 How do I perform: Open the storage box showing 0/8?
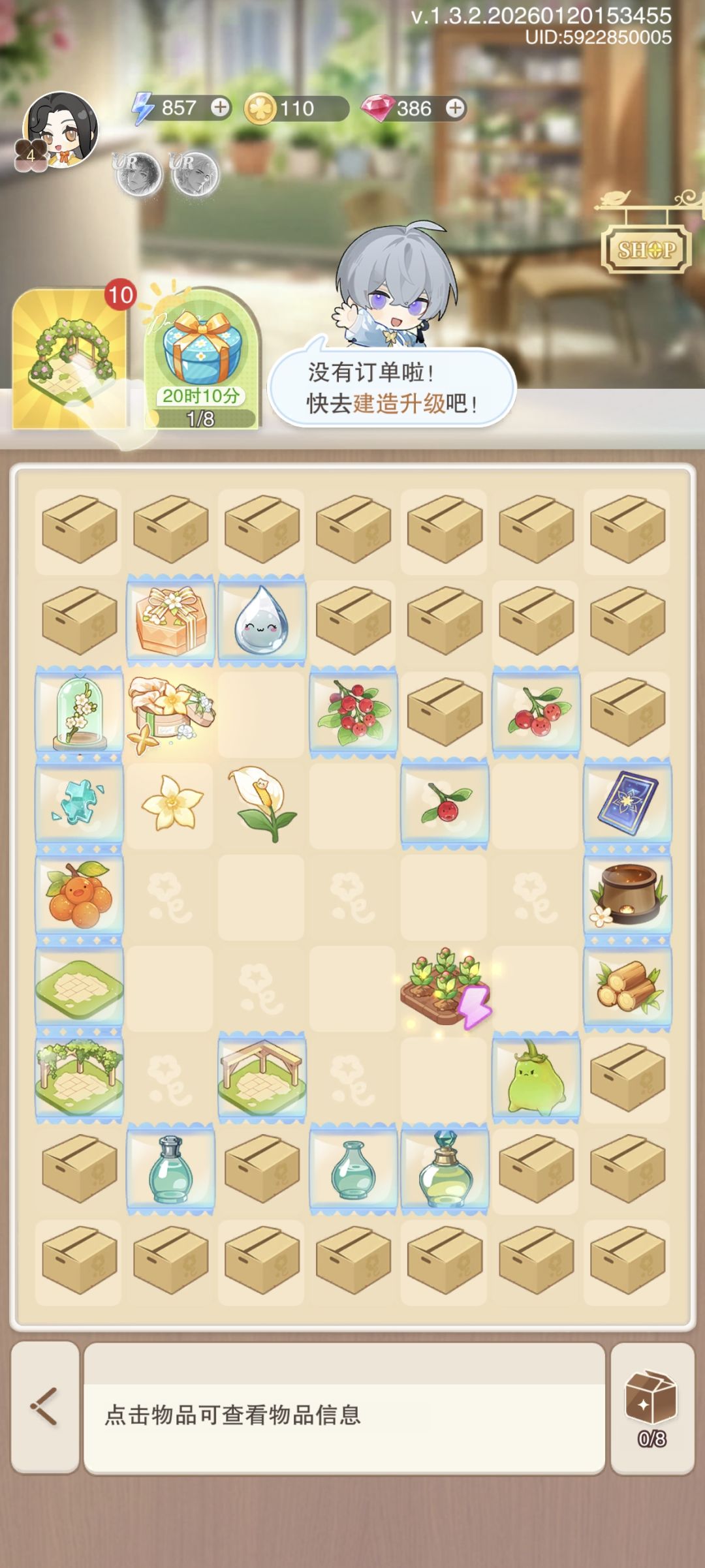(651, 1407)
